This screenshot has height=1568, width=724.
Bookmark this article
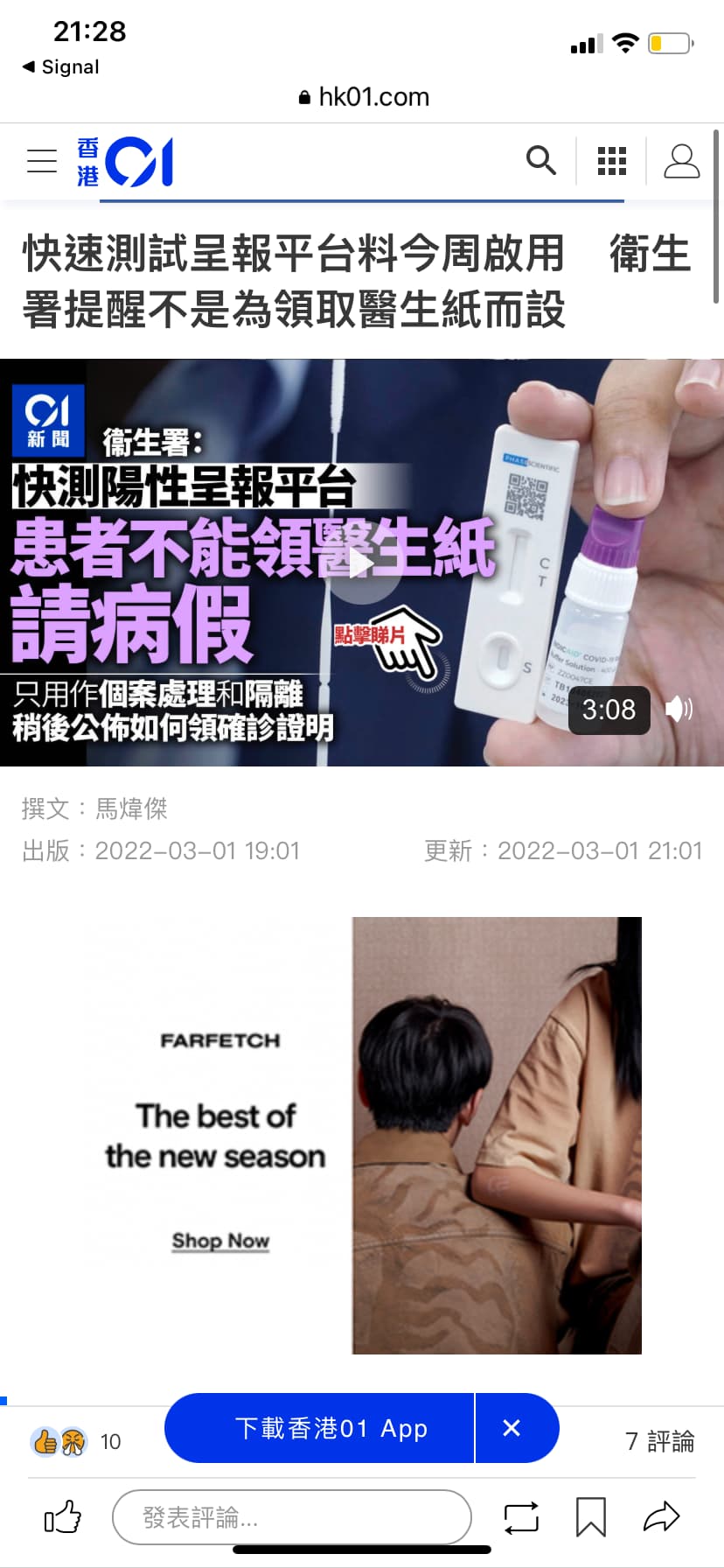[591, 1517]
